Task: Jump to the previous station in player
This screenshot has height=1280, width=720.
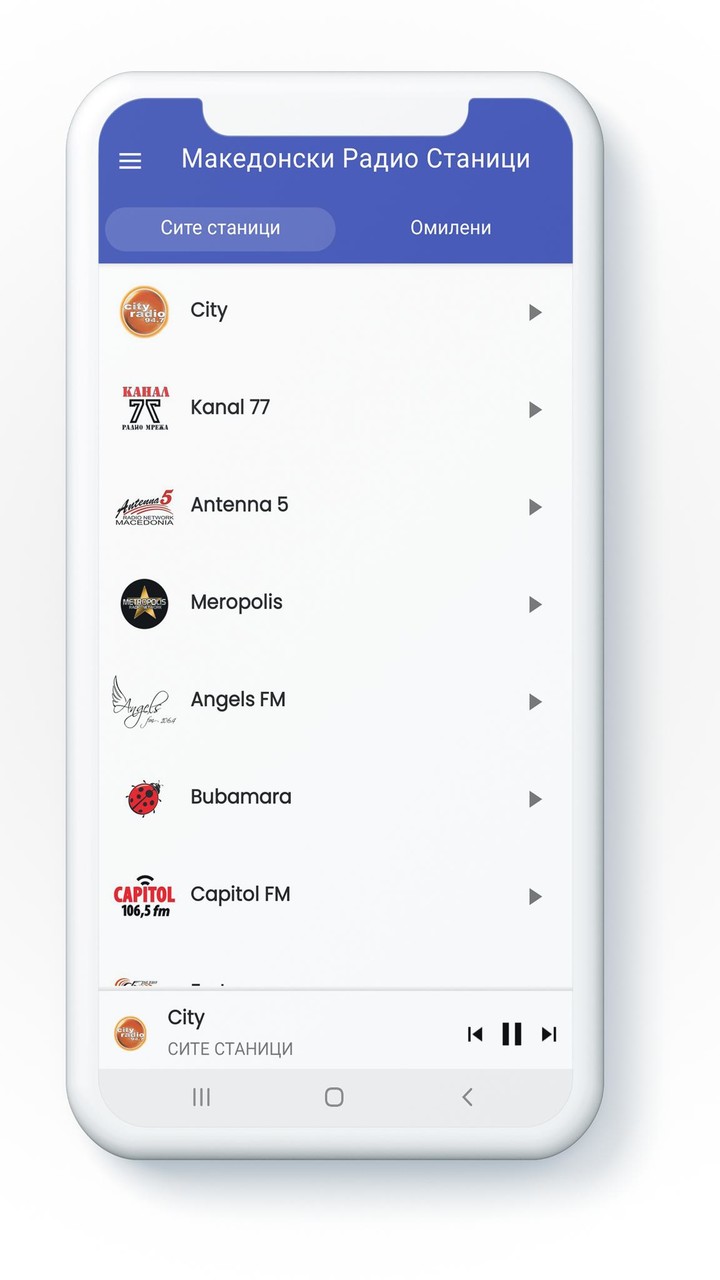Action: (x=475, y=1034)
